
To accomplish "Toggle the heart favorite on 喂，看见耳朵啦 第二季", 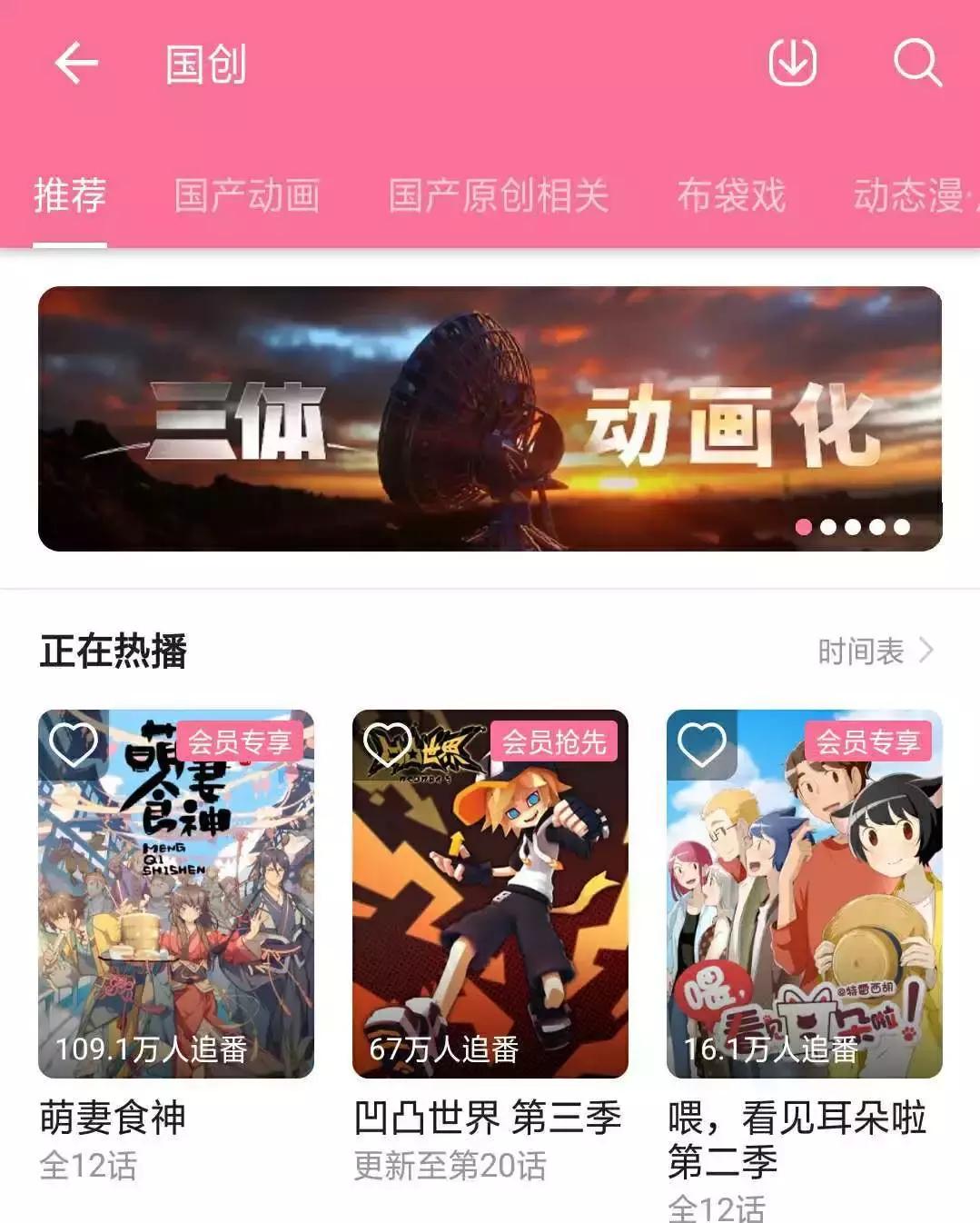I will [702, 742].
